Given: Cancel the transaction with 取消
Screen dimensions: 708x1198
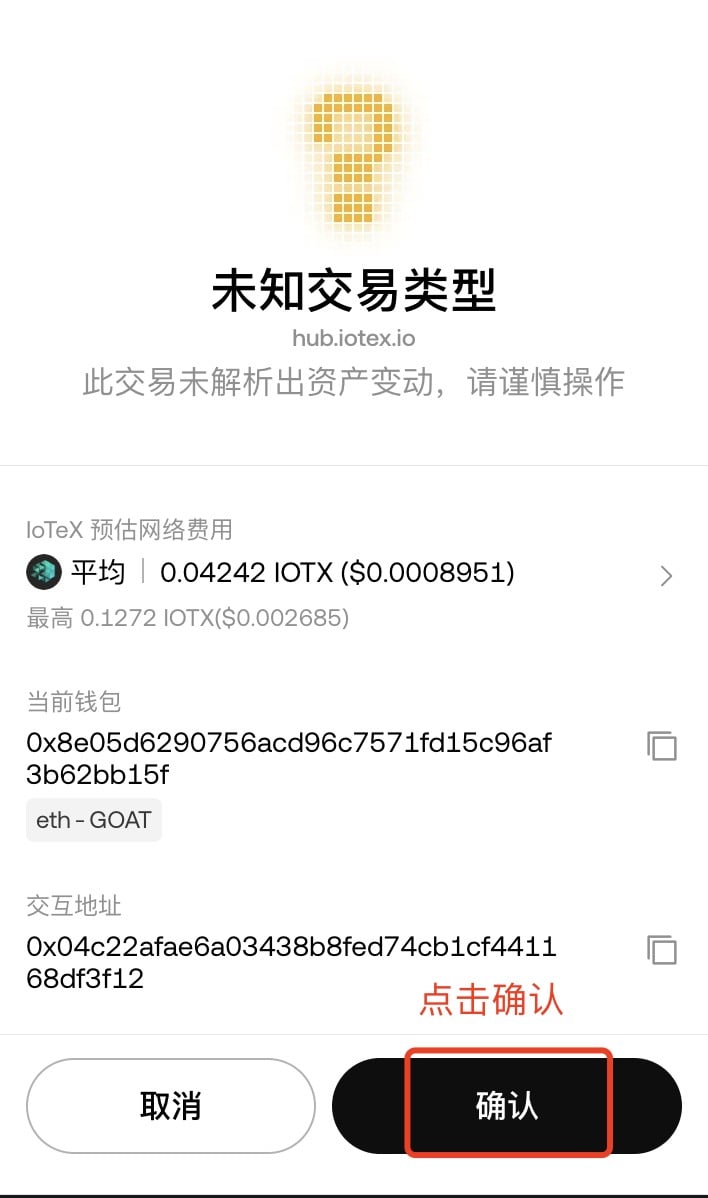Looking at the screenshot, I should [171, 1105].
